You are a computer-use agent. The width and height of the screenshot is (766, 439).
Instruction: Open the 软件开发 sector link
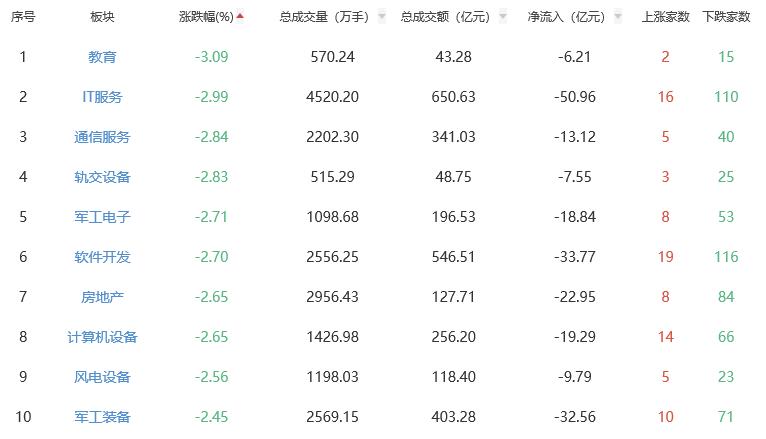click(102, 257)
